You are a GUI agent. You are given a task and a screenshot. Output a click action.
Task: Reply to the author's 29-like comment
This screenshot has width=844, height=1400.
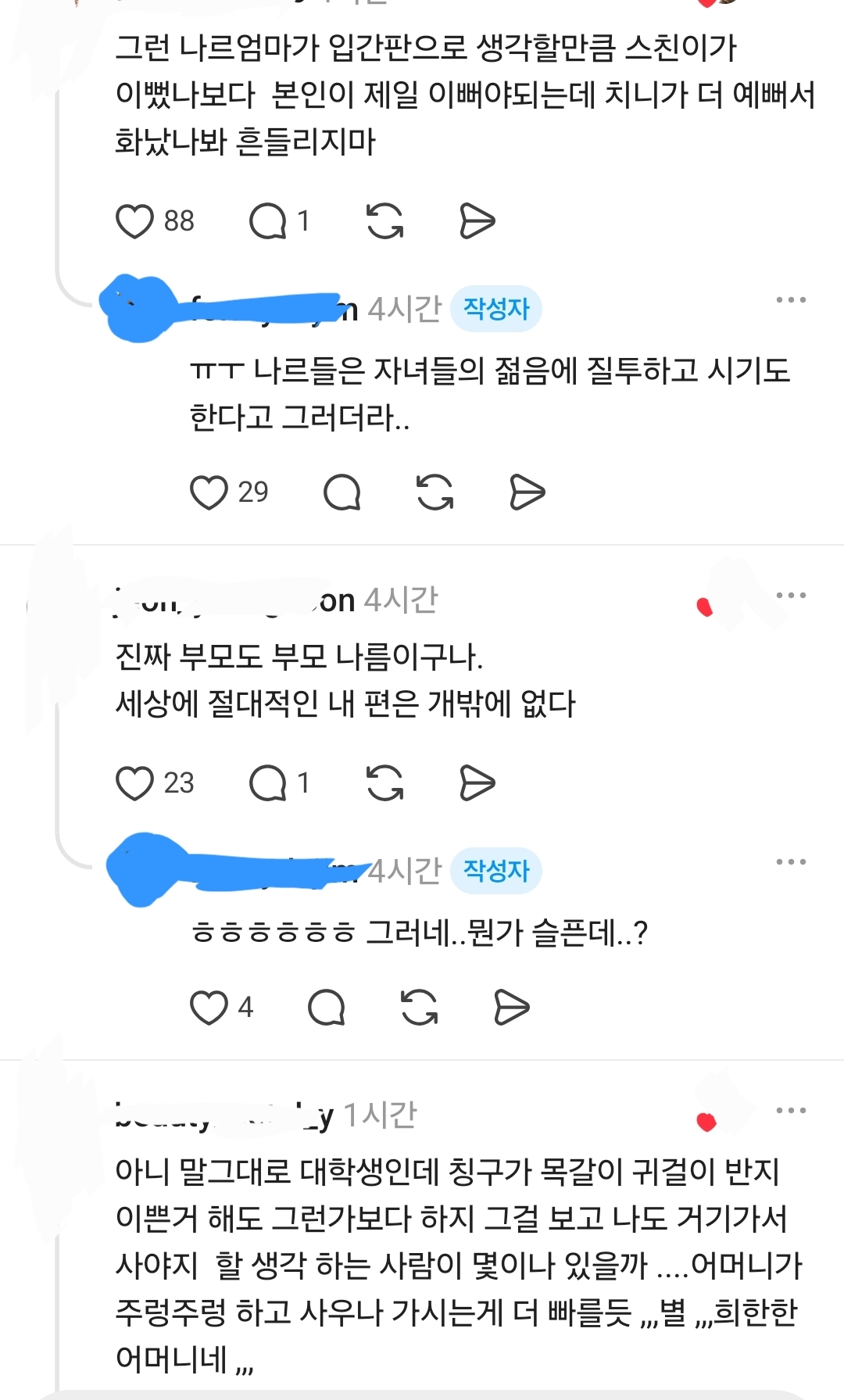(x=342, y=492)
